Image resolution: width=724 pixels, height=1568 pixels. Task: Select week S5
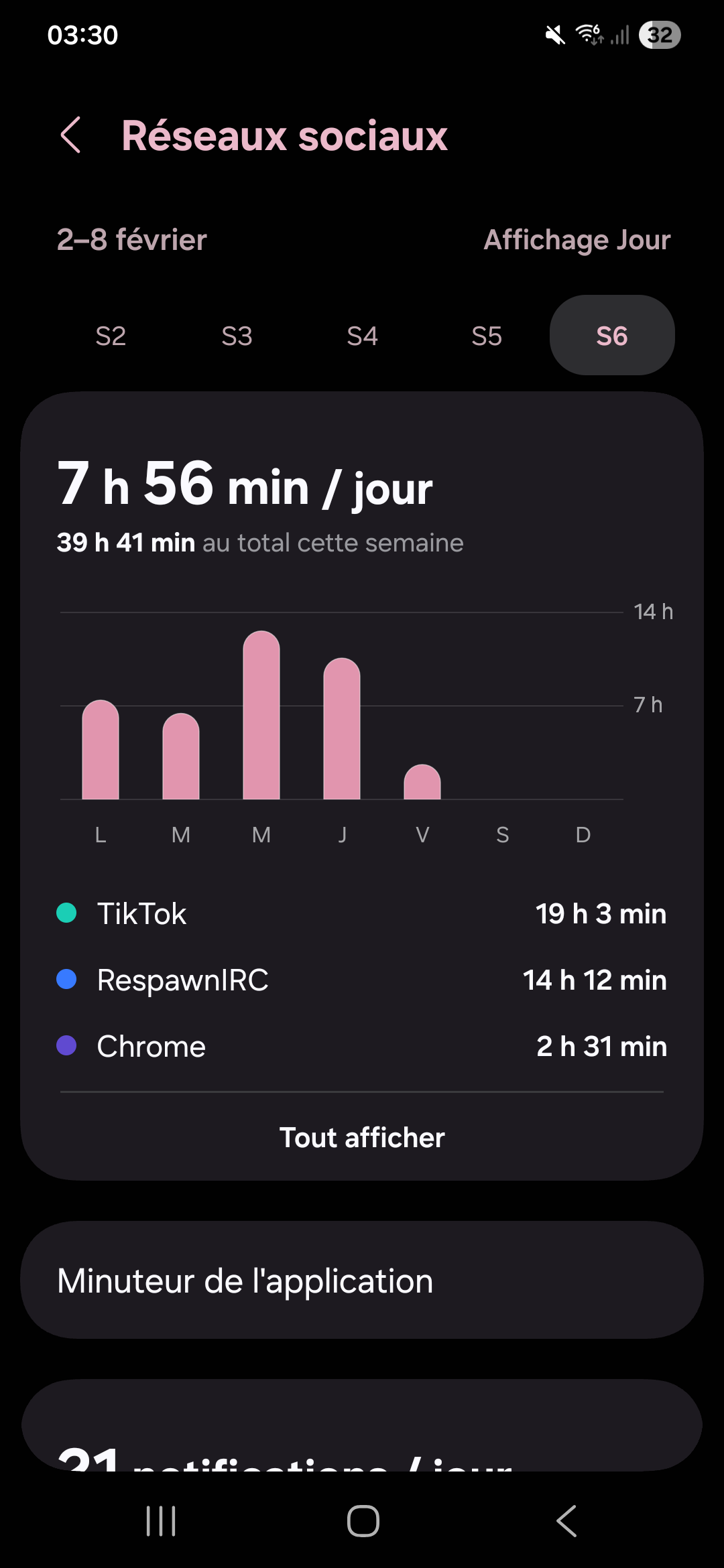487,336
